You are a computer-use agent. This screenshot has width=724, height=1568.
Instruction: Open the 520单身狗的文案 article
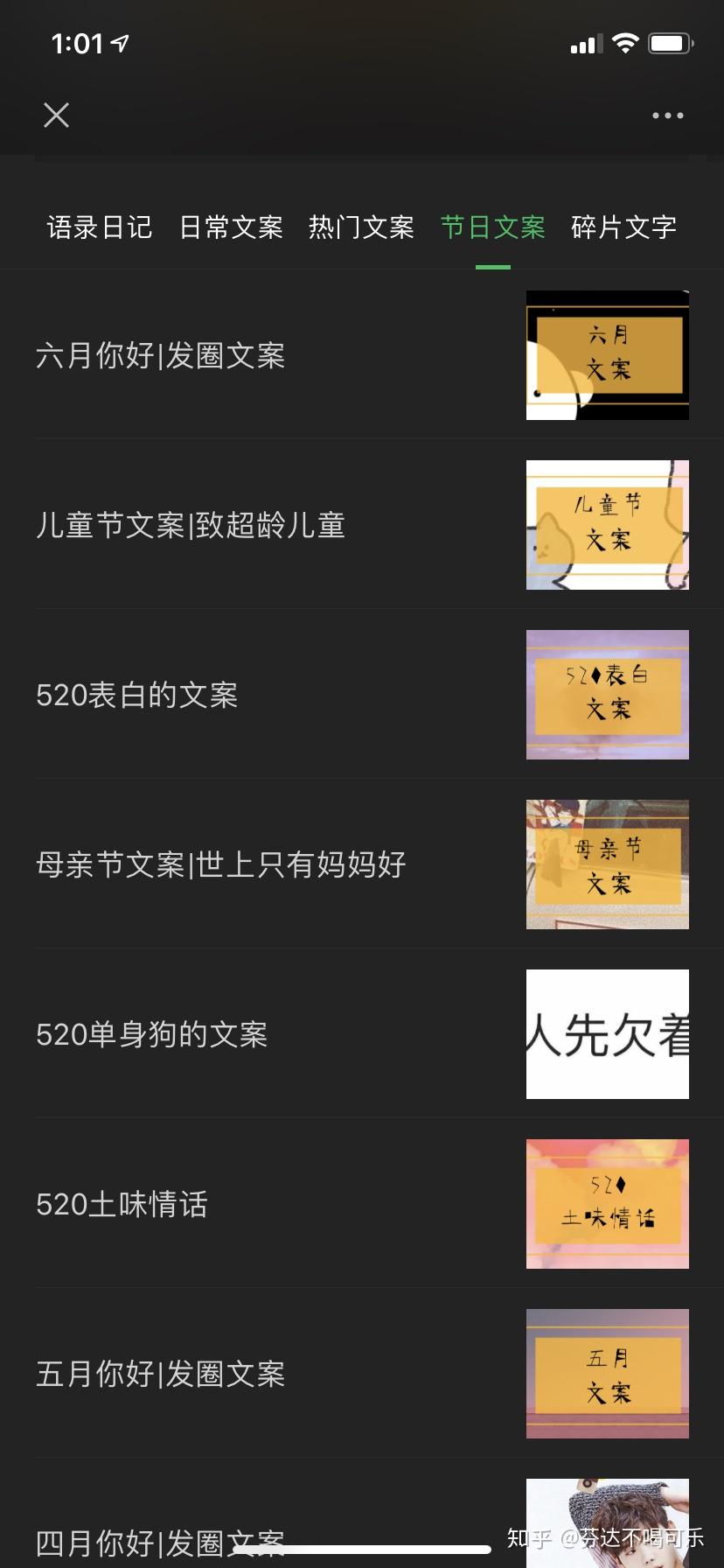pyautogui.click(x=362, y=1034)
